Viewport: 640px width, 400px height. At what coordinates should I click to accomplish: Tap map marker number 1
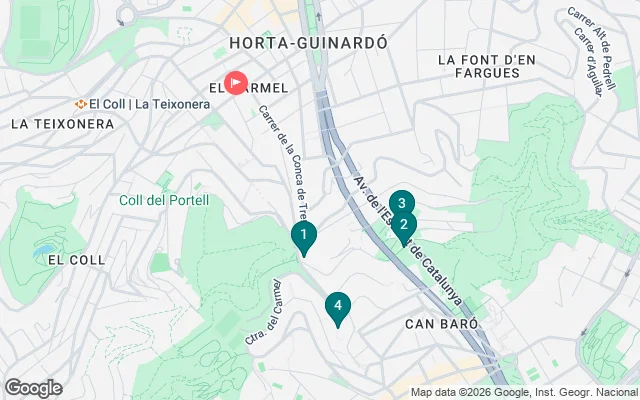click(303, 236)
